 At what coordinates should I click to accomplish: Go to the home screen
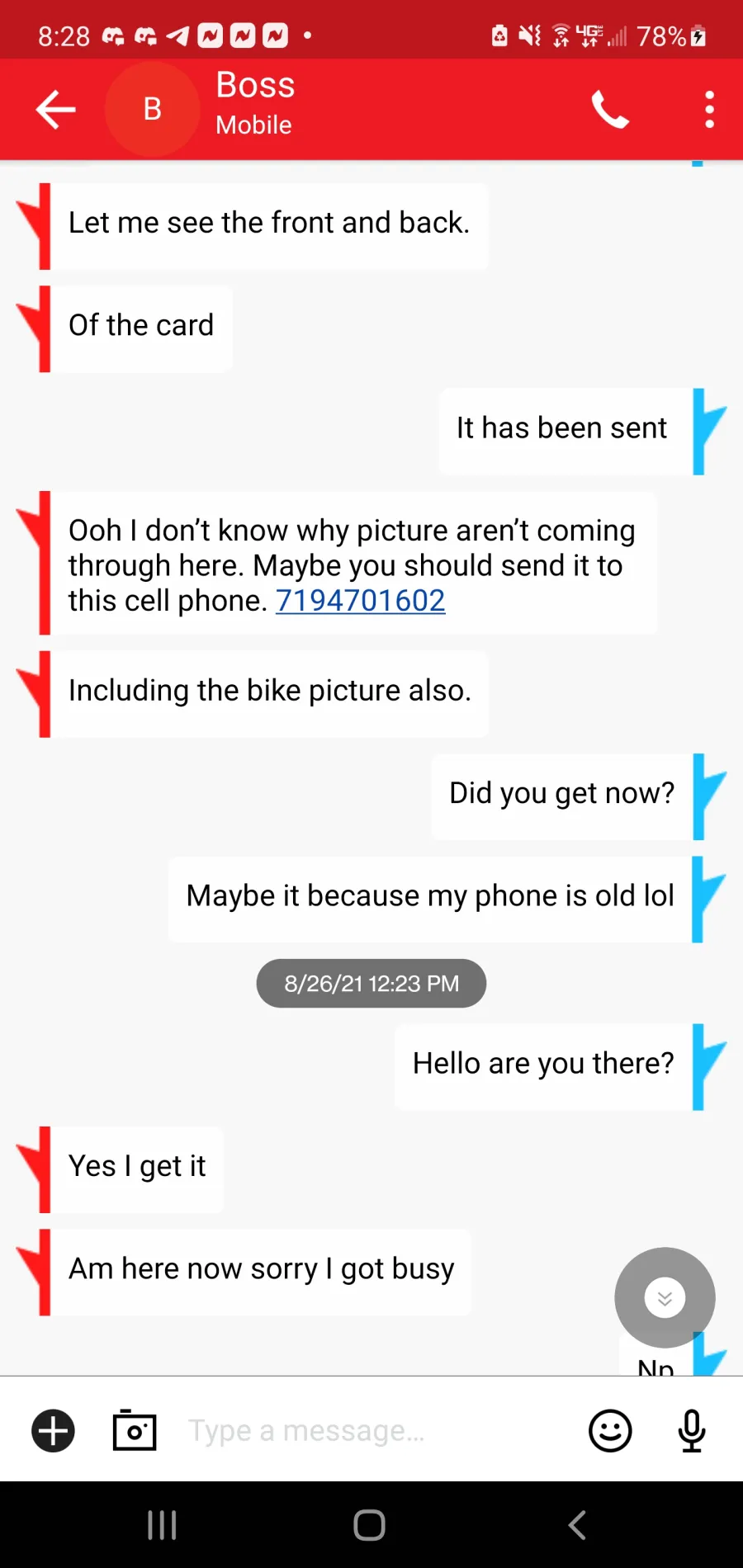[370, 1525]
